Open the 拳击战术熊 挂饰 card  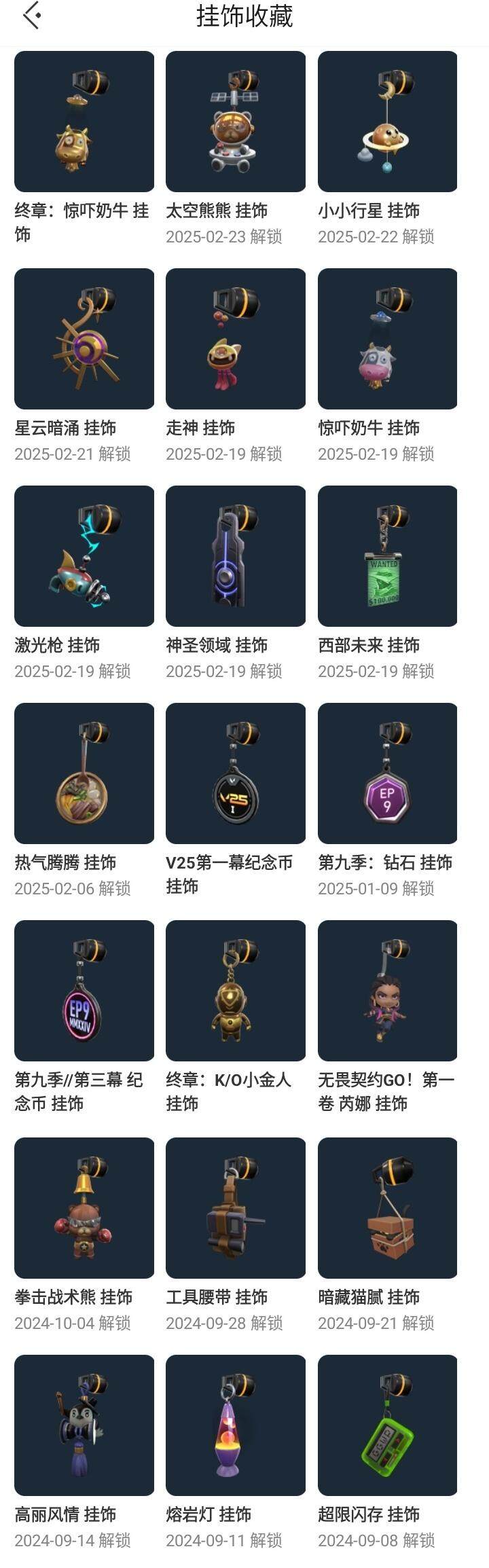(x=84, y=1208)
